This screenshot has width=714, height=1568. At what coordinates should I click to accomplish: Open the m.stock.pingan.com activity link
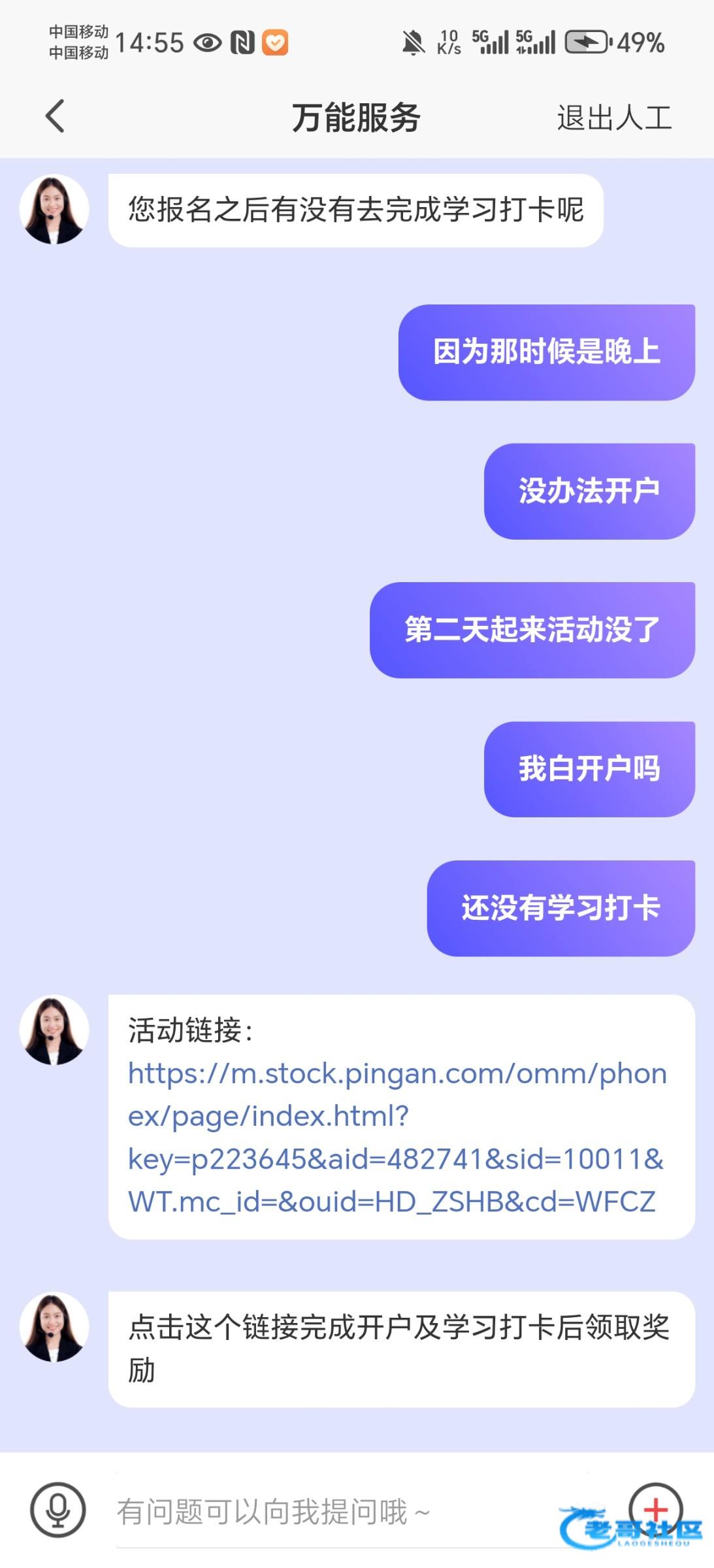coord(397,1137)
